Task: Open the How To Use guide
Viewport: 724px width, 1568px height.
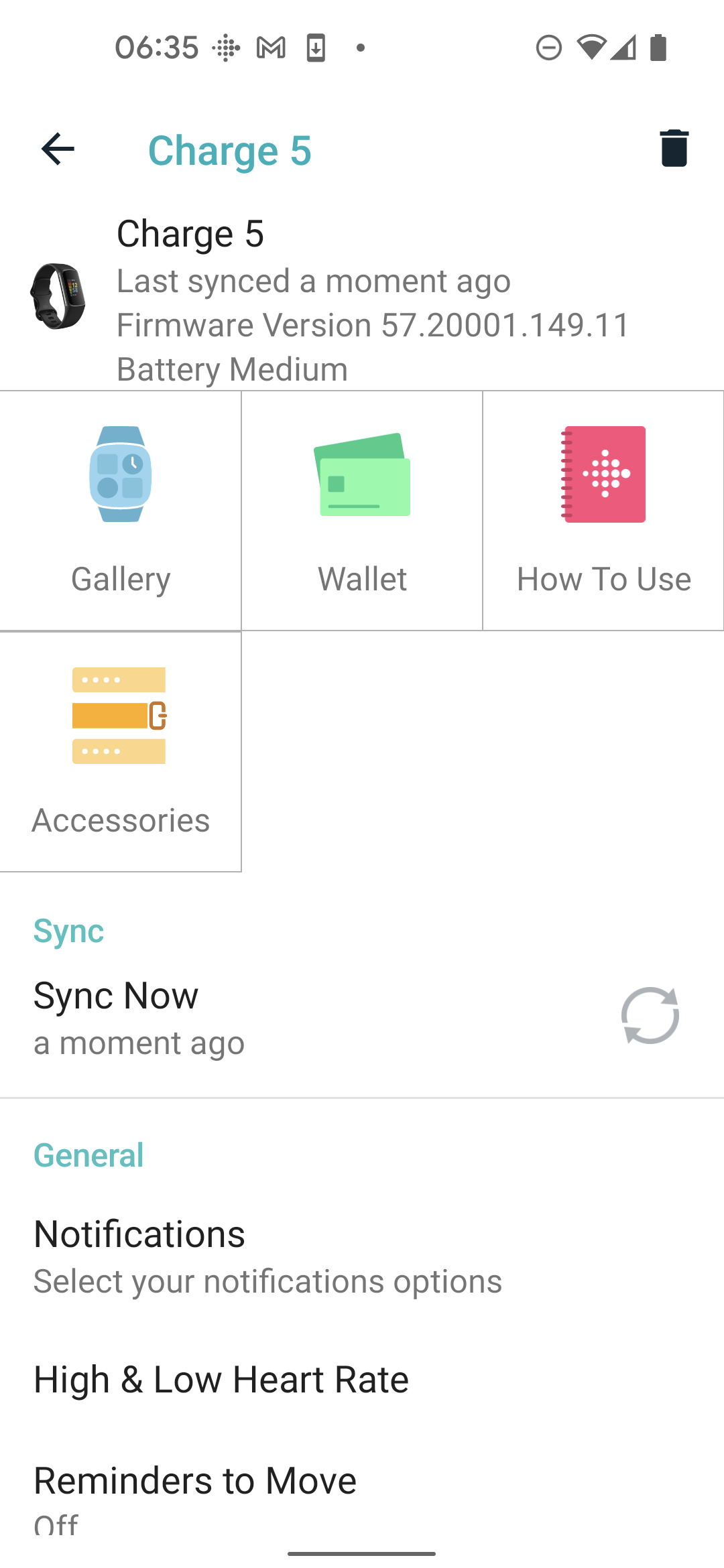Action: pyautogui.click(x=603, y=511)
